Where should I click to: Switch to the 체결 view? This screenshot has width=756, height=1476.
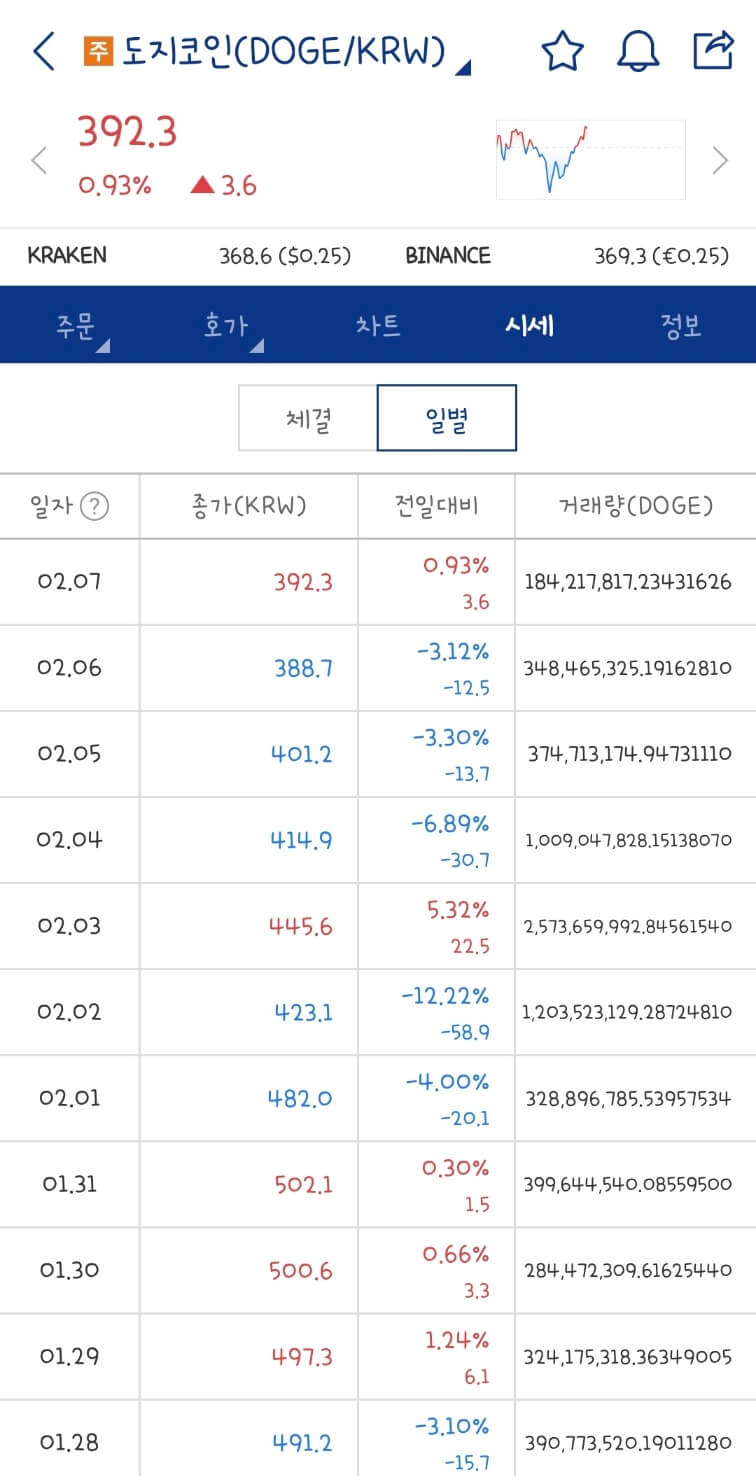coord(307,418)
